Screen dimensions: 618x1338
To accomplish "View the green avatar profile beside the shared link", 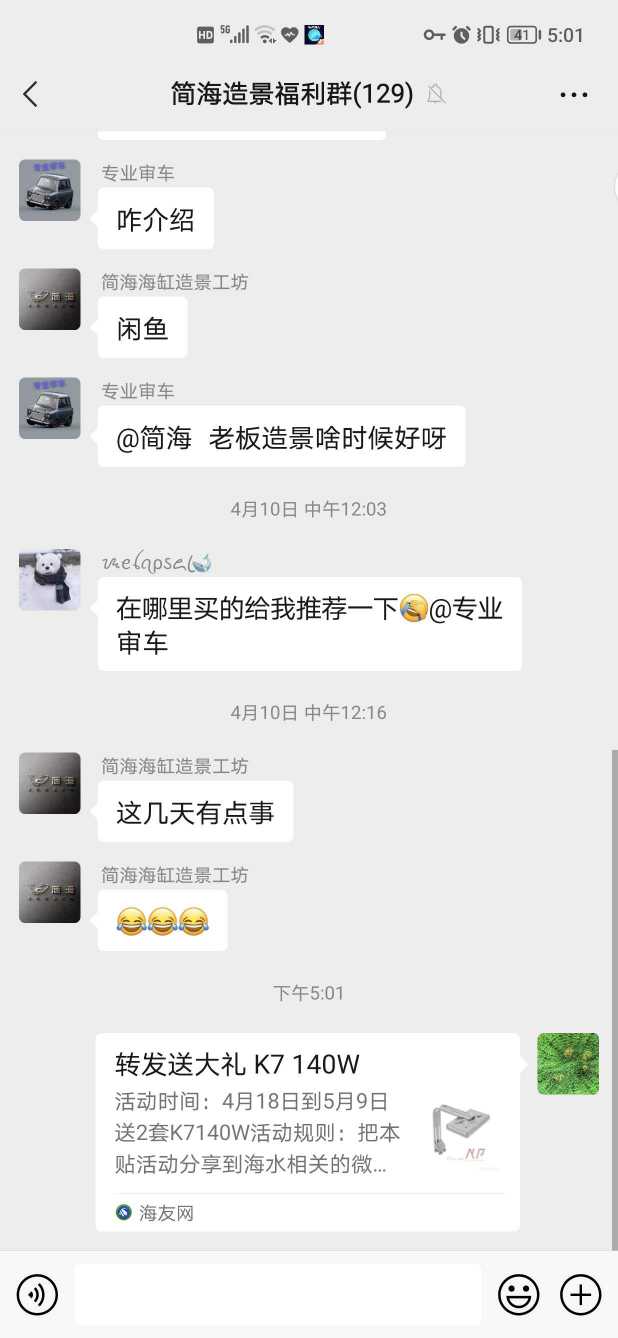I will coord(568,1064).
